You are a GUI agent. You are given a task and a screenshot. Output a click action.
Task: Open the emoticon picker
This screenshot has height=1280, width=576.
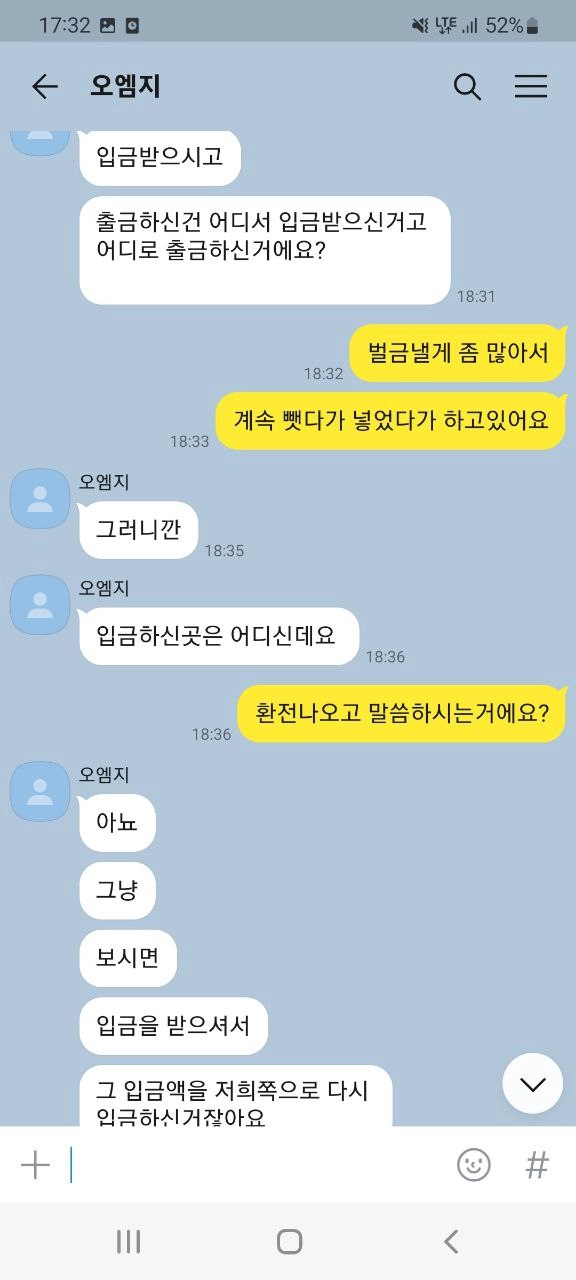tap(473, 1165)
